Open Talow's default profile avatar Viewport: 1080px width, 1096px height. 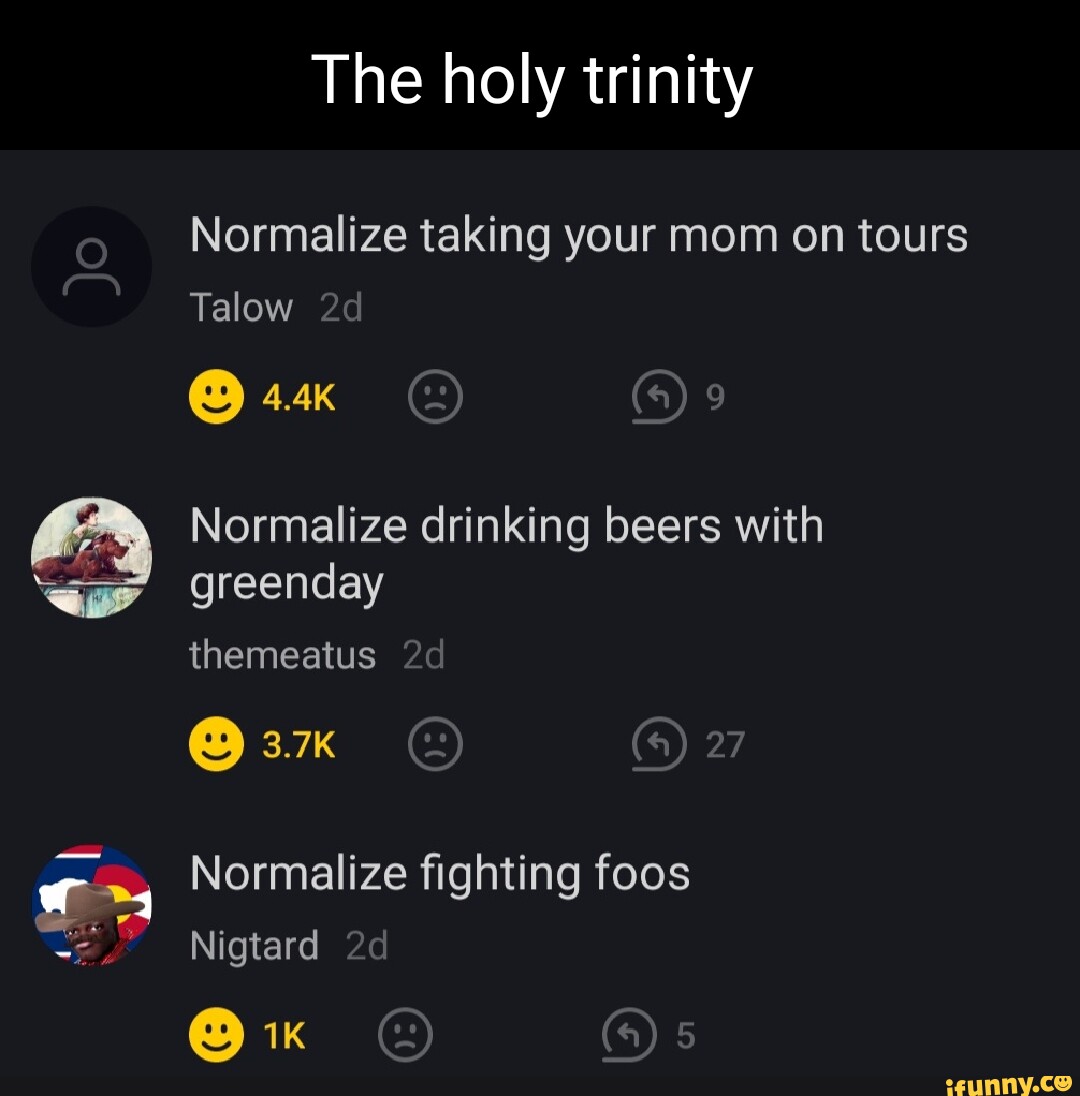click(x=91, y=266)
